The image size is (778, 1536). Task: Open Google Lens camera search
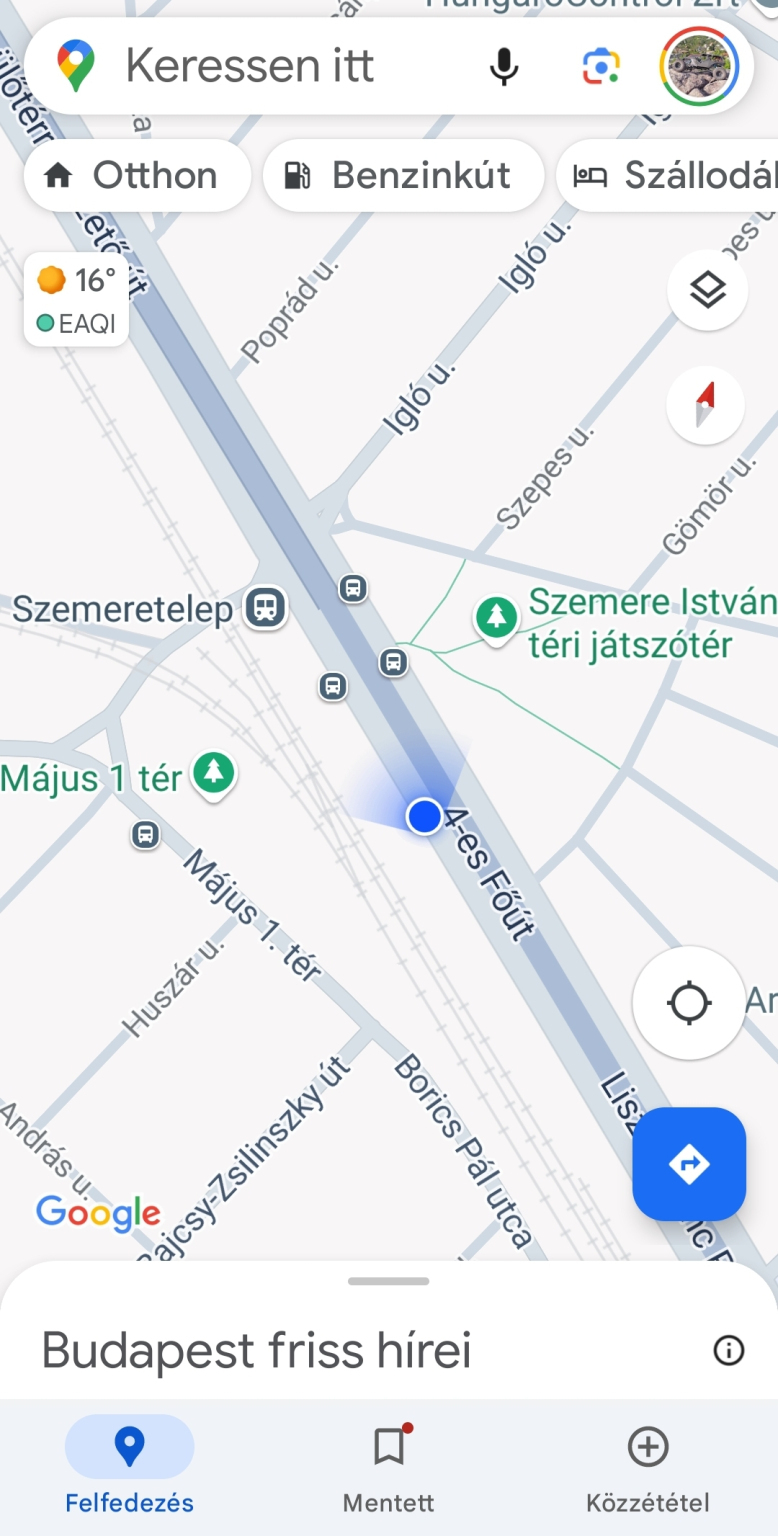tap(601, 67)
